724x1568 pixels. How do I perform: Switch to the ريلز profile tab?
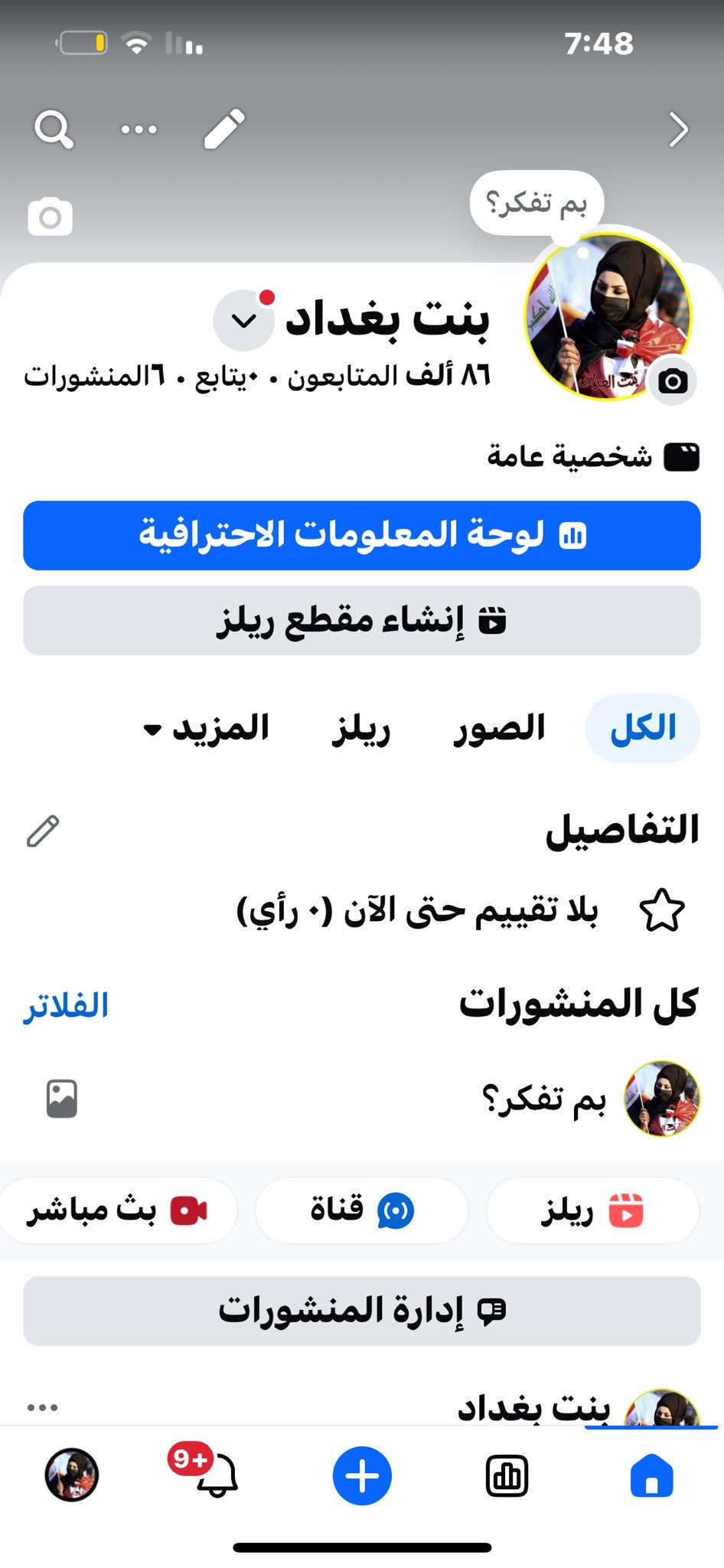tap(361, 728)
